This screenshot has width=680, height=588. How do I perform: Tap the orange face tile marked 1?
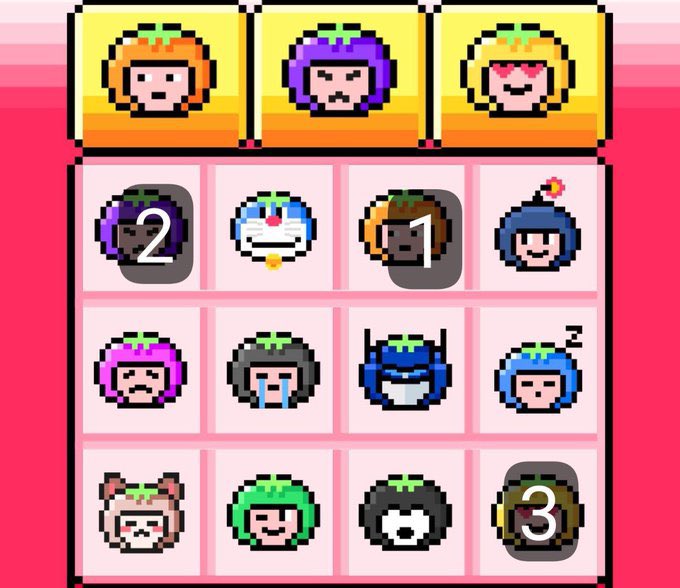pyautogui.click(x=405, y=232)
